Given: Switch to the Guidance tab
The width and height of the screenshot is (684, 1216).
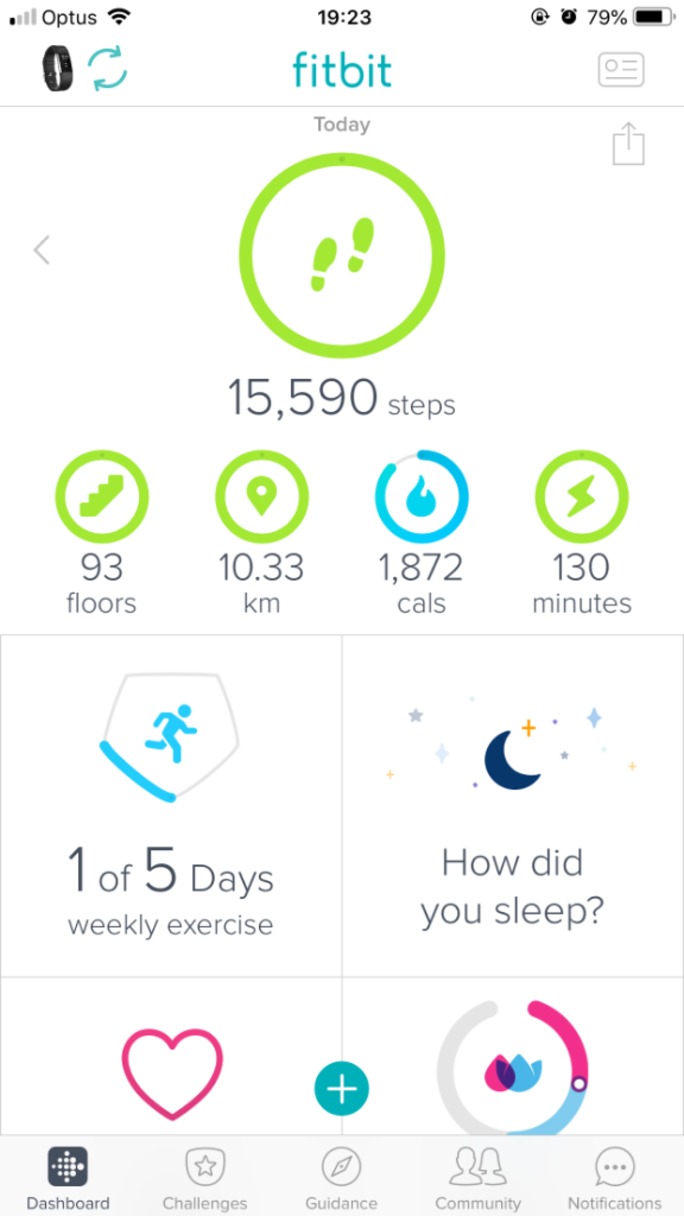Looking at the screenshot, I should pyautogui.click(x=341, y=1178).
